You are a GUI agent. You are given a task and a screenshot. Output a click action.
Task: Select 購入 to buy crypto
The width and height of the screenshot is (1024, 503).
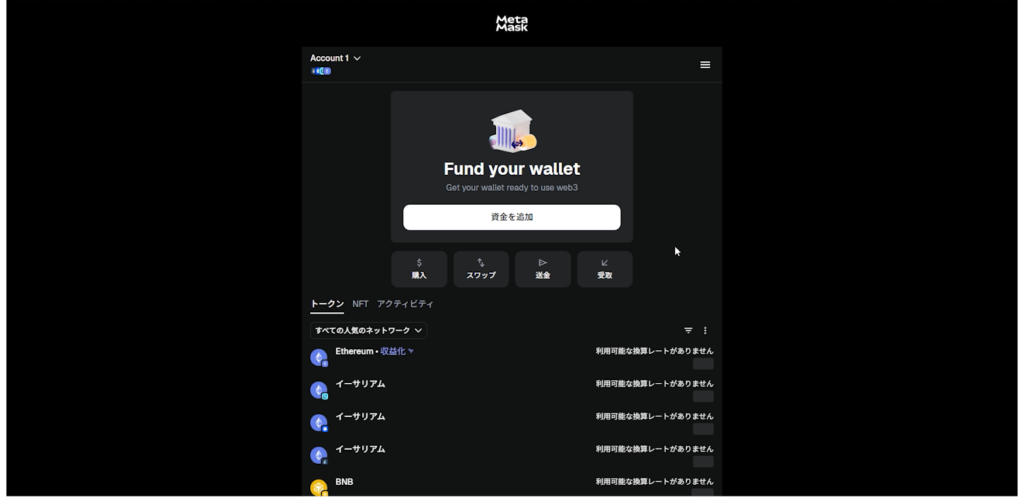pyautogui.click(x=419, y=269)
